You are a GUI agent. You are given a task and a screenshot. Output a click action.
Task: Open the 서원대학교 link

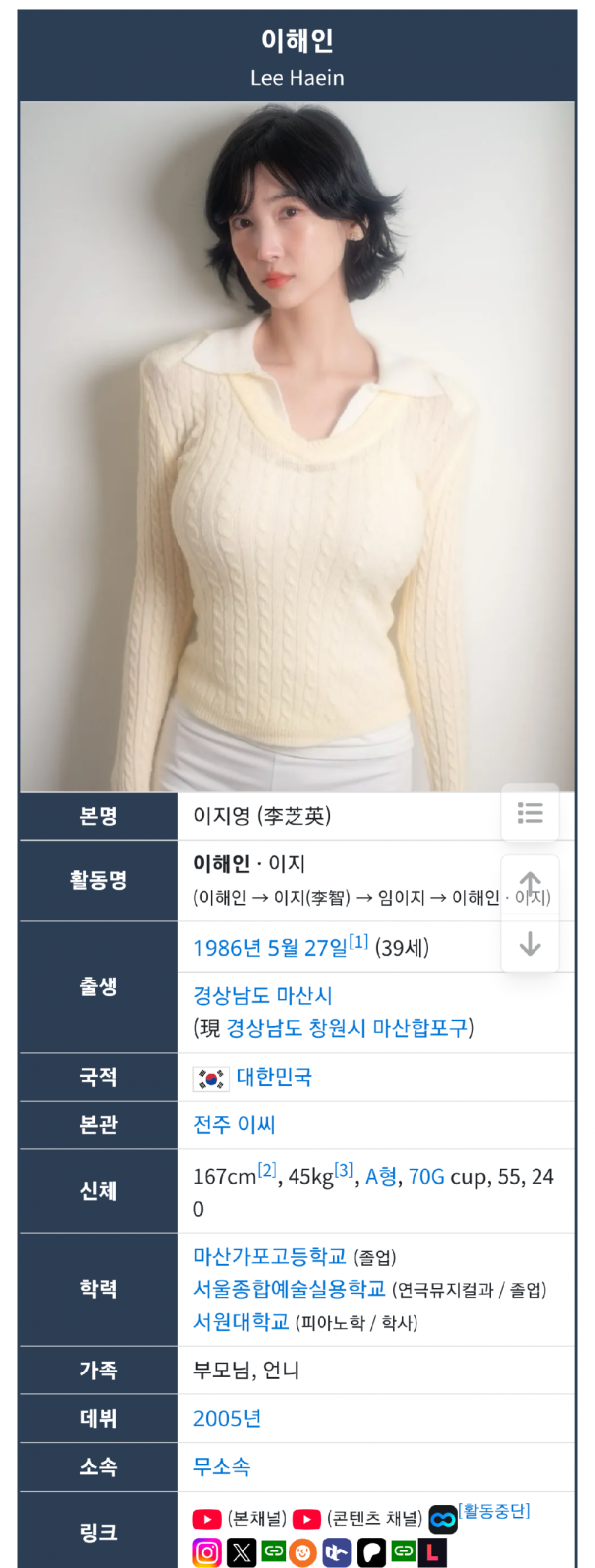pyautogui.click(x=241, y=1321)
